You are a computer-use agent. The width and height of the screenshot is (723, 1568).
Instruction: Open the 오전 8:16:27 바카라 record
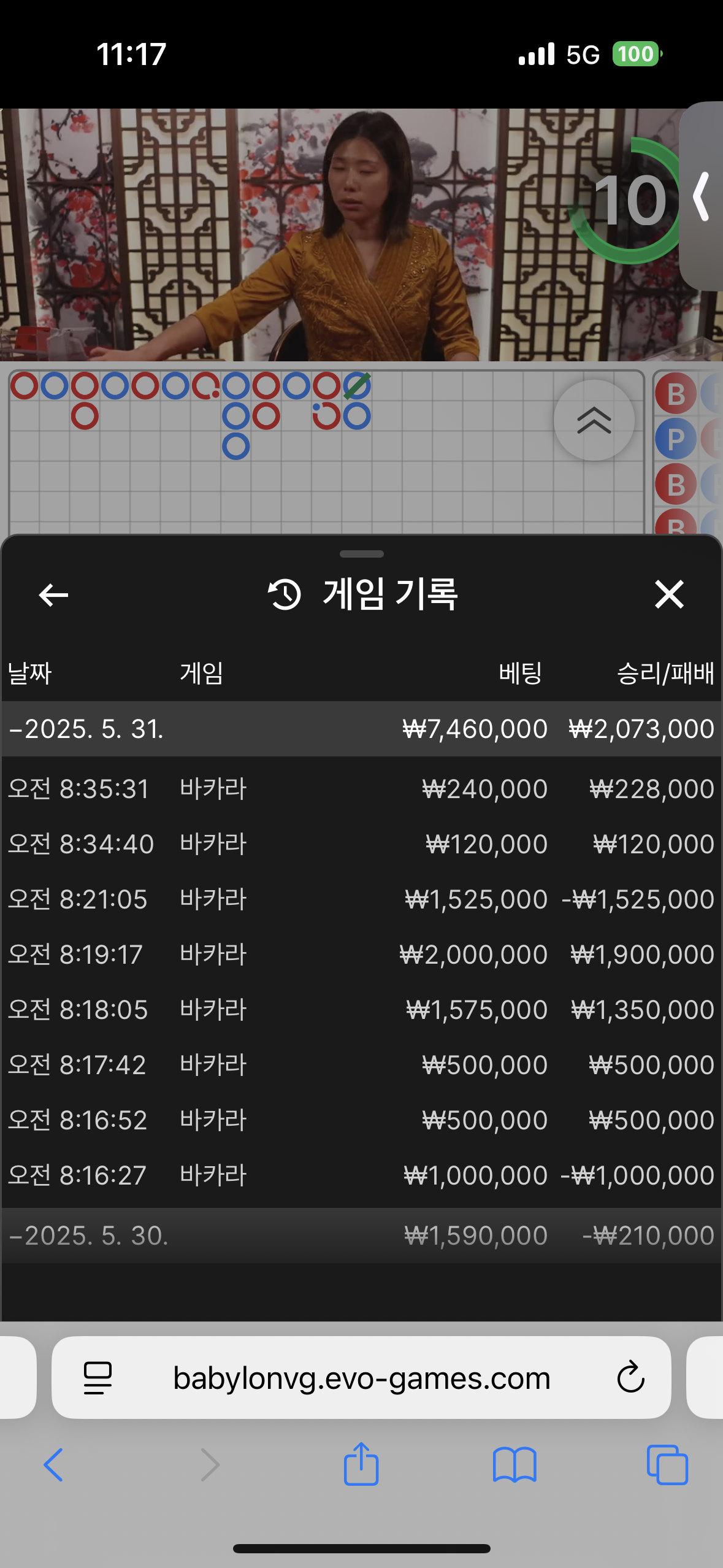[361, 1175]
